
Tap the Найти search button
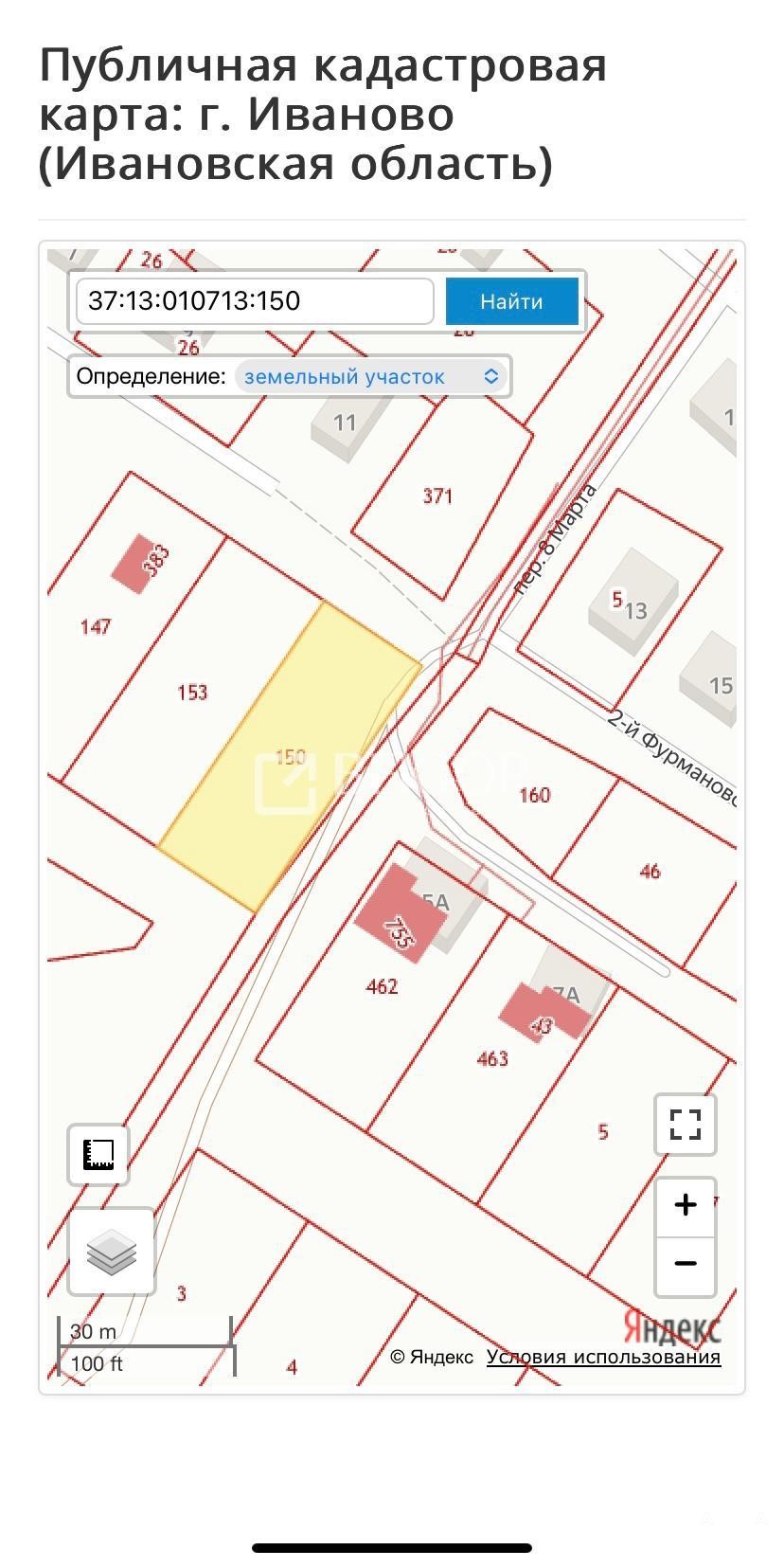pyautogui.click(x=511, y=301)
